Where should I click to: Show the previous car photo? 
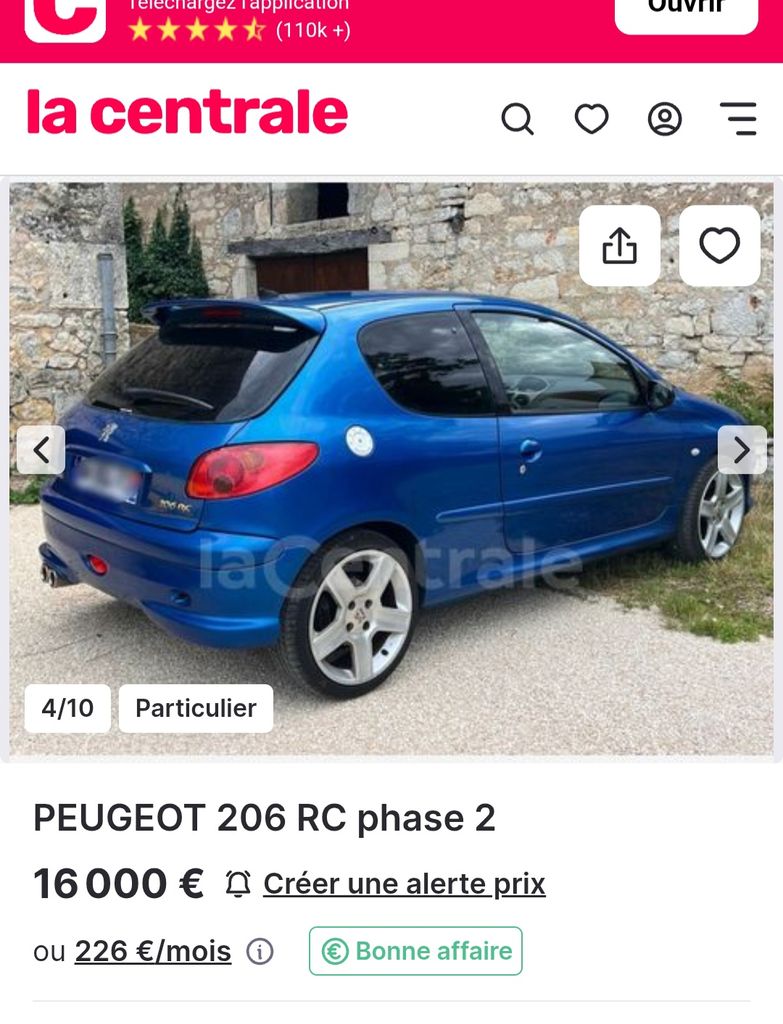pos(41,450)
